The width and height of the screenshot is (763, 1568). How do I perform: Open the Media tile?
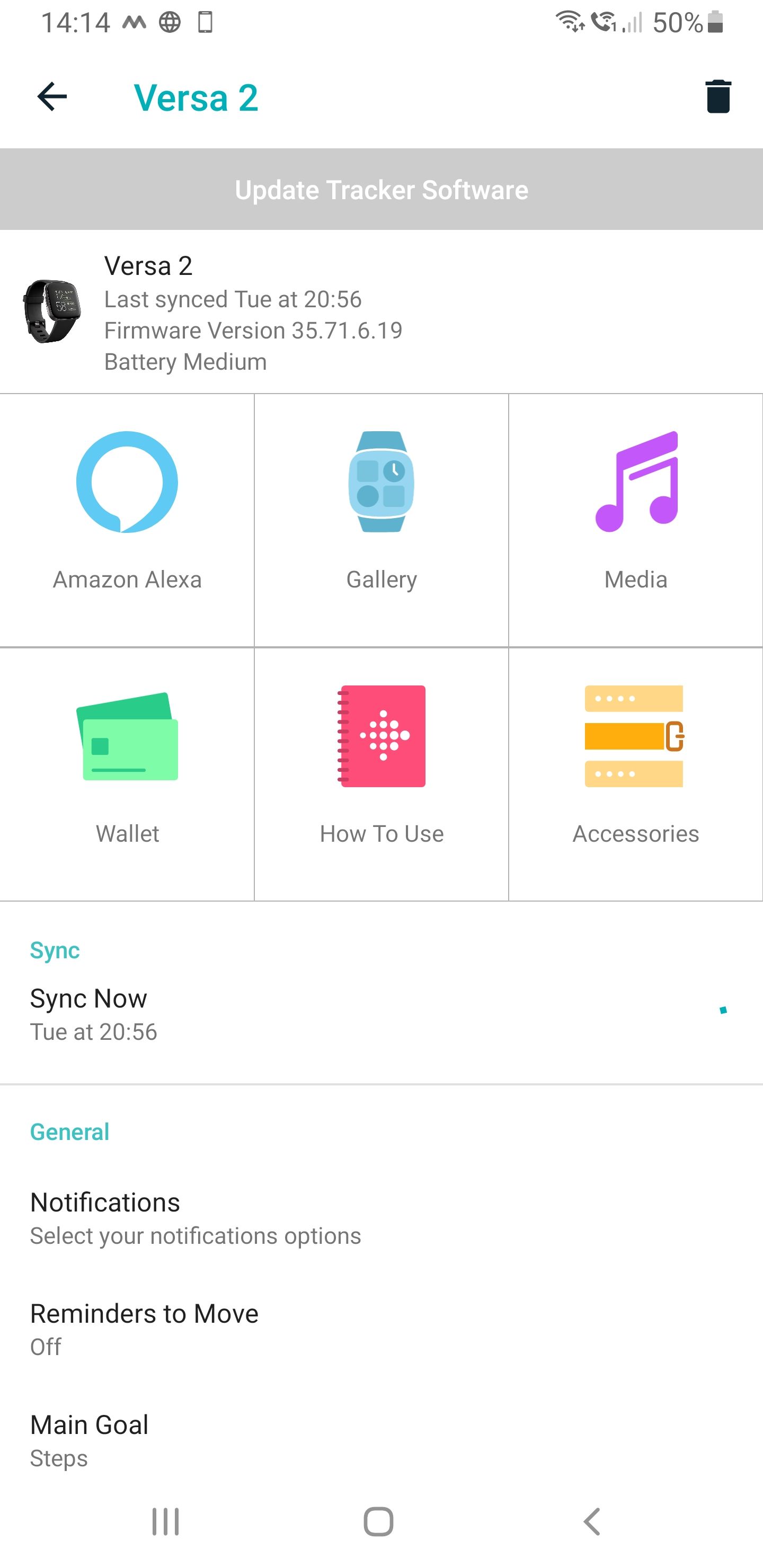636,520
